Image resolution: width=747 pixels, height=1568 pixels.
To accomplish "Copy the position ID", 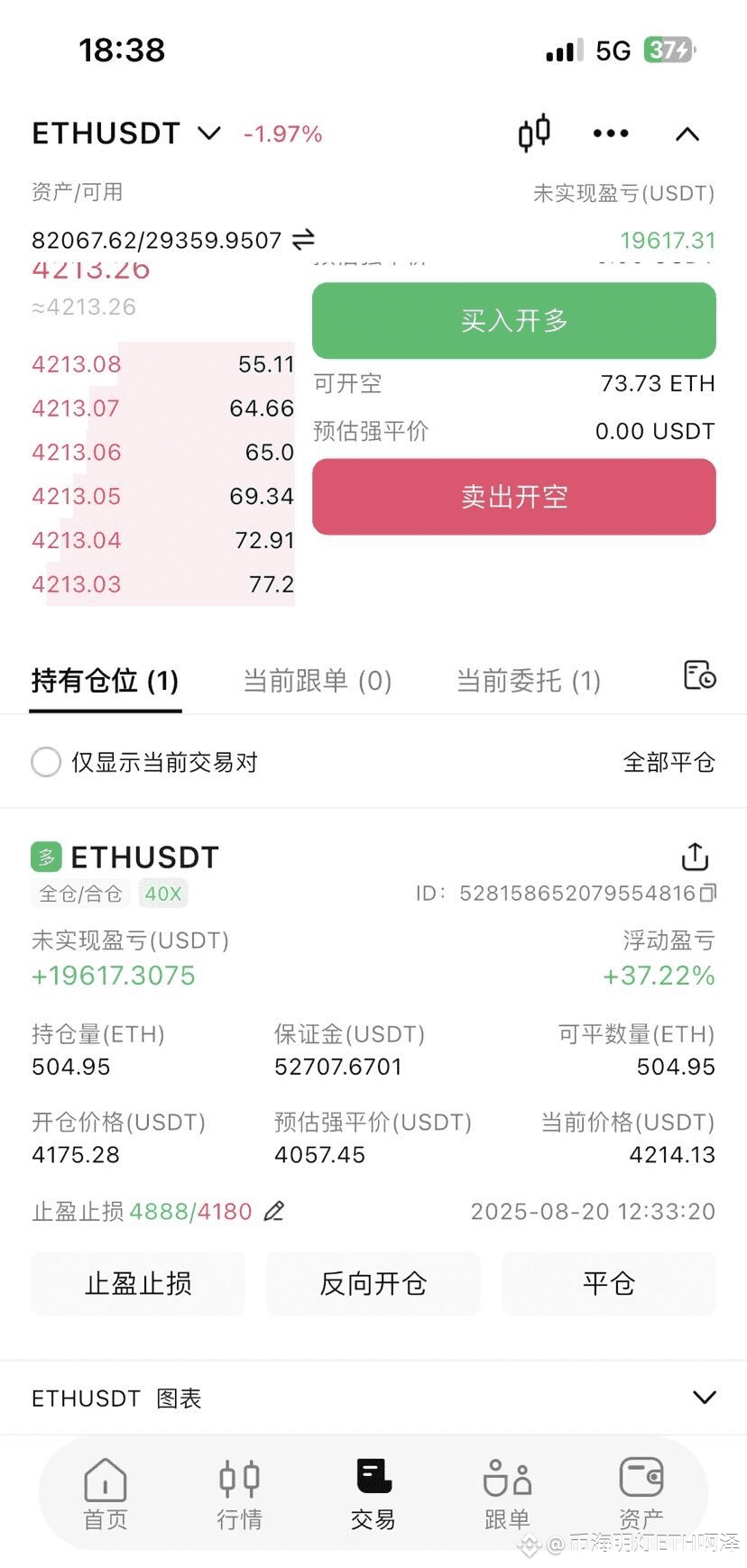I will tap(708, 893).
